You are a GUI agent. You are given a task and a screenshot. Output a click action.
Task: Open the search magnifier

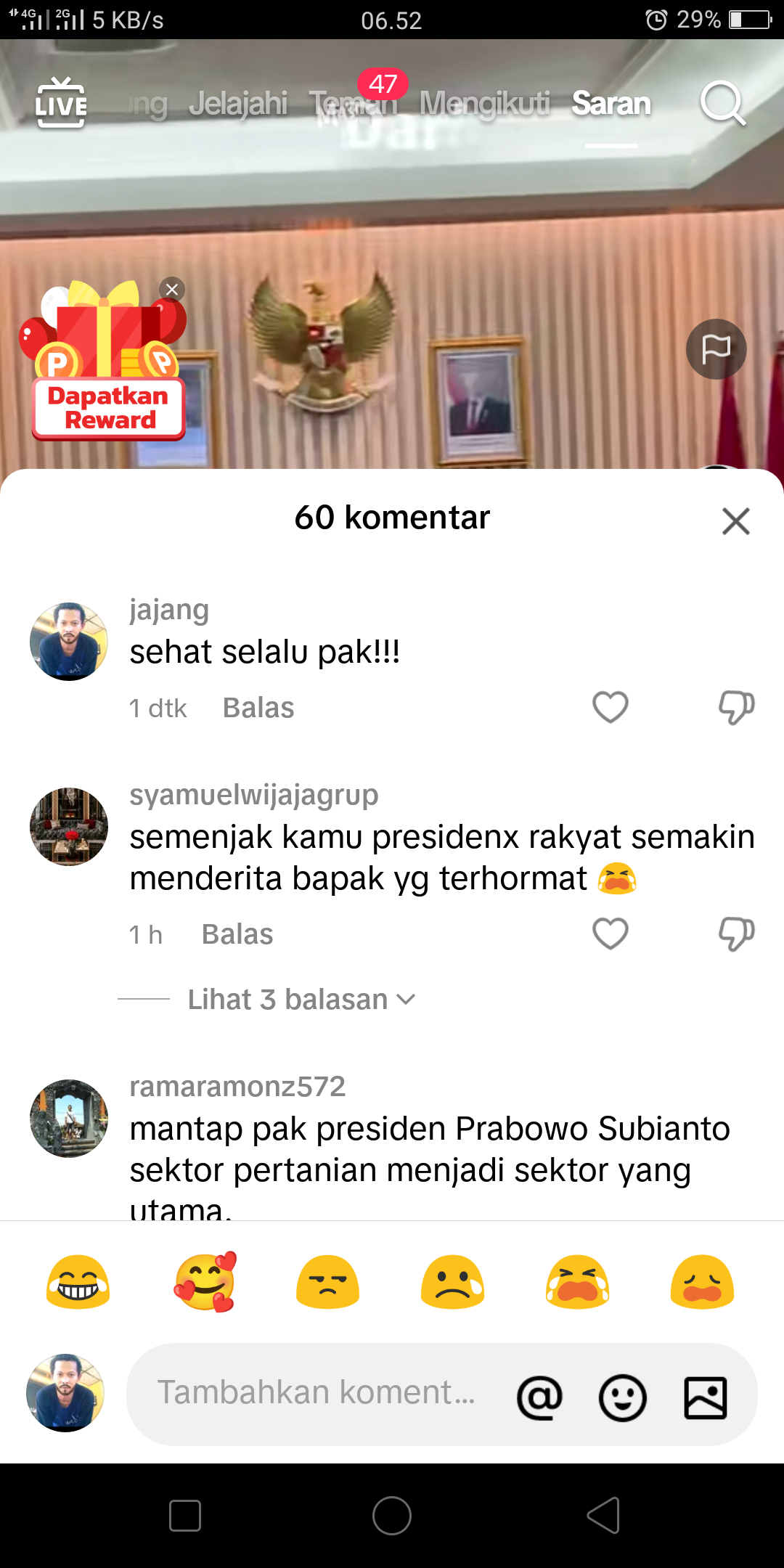722,103
